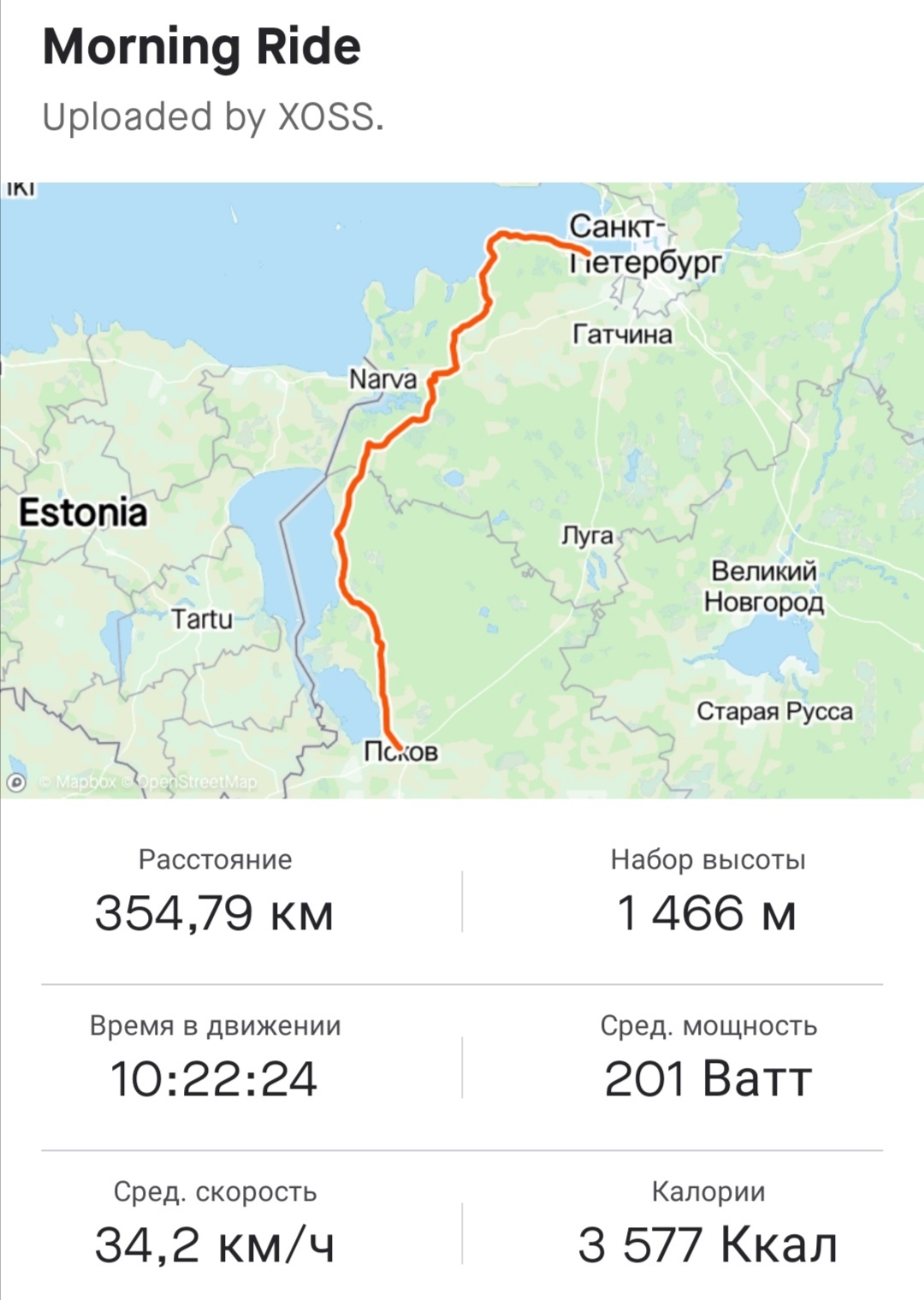The image size is (924, 1300).
Task: Open the Mapbox attribution info icon
Action: point(15,782)
